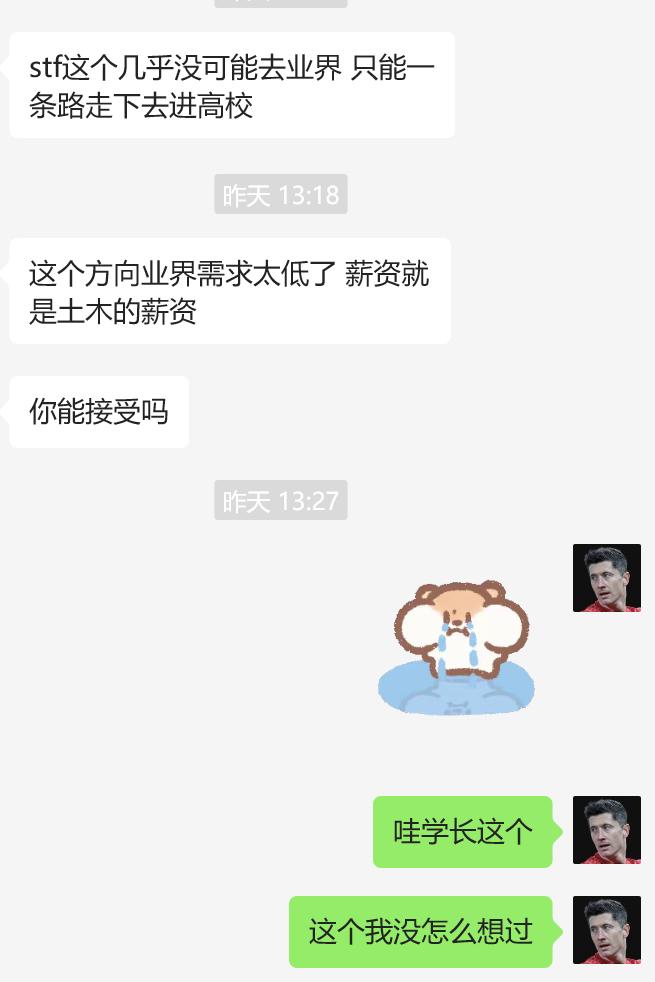Tap avatar next to 这个我没怎么想过 message
The height and width of the screenshot is (982, 655).
pos(606,930)
